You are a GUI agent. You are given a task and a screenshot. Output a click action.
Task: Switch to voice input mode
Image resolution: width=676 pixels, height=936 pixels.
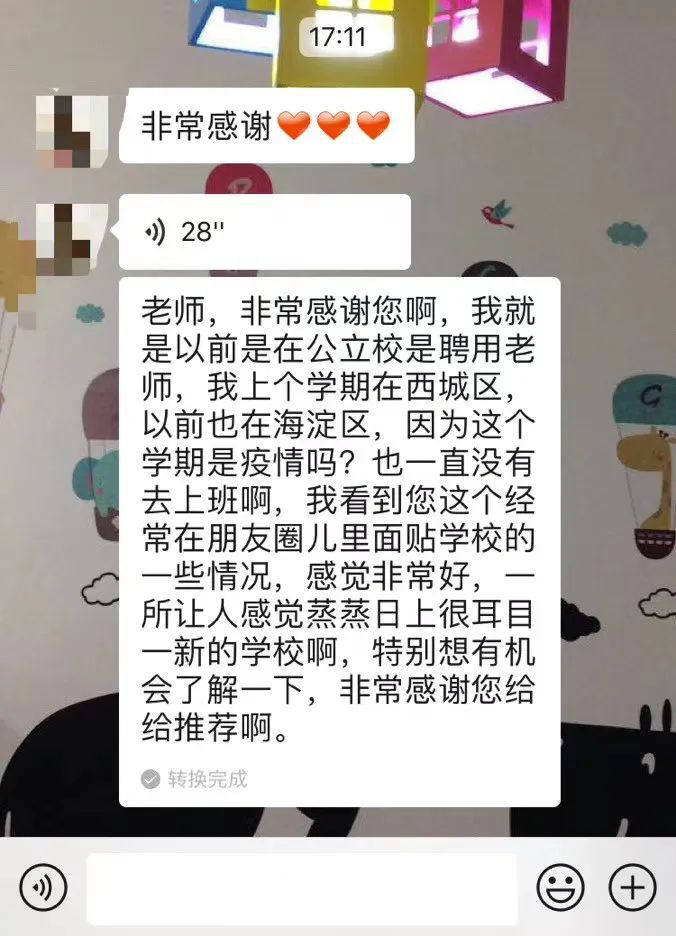tap(43, 888)
